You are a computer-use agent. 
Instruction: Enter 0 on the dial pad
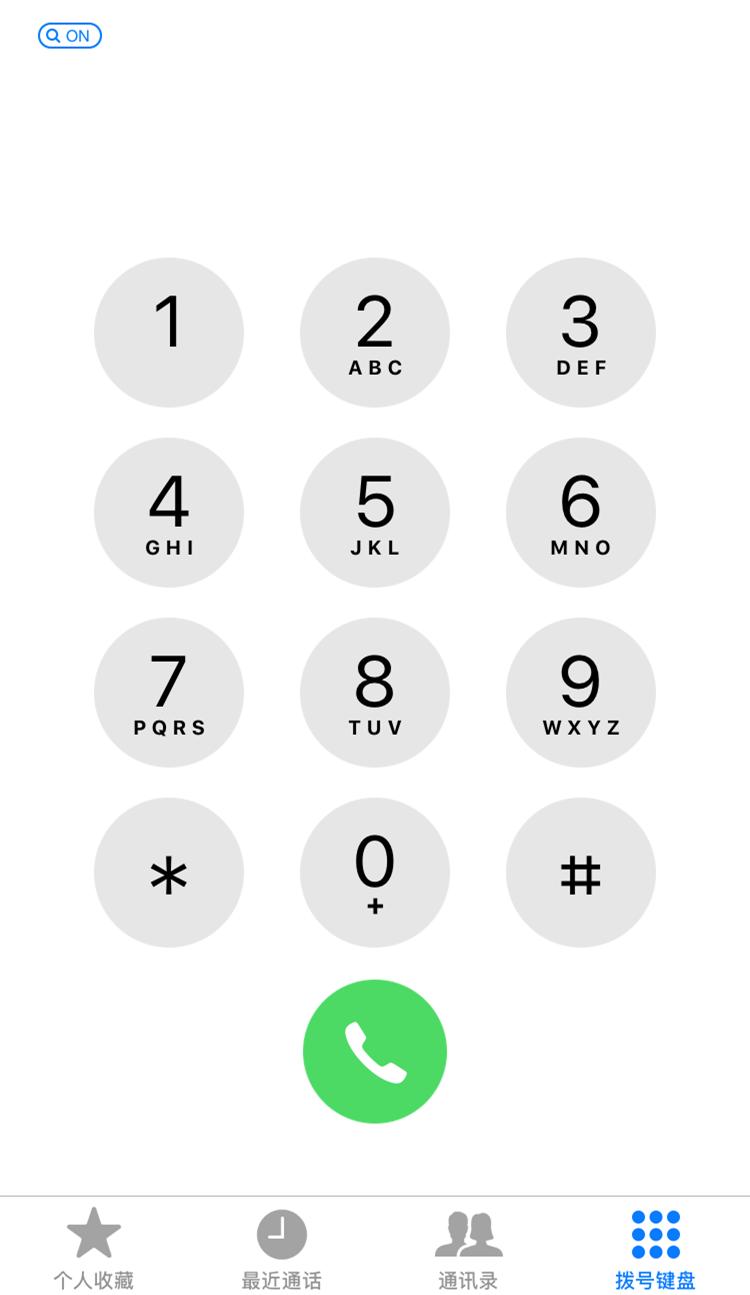[x=375, y=872]
